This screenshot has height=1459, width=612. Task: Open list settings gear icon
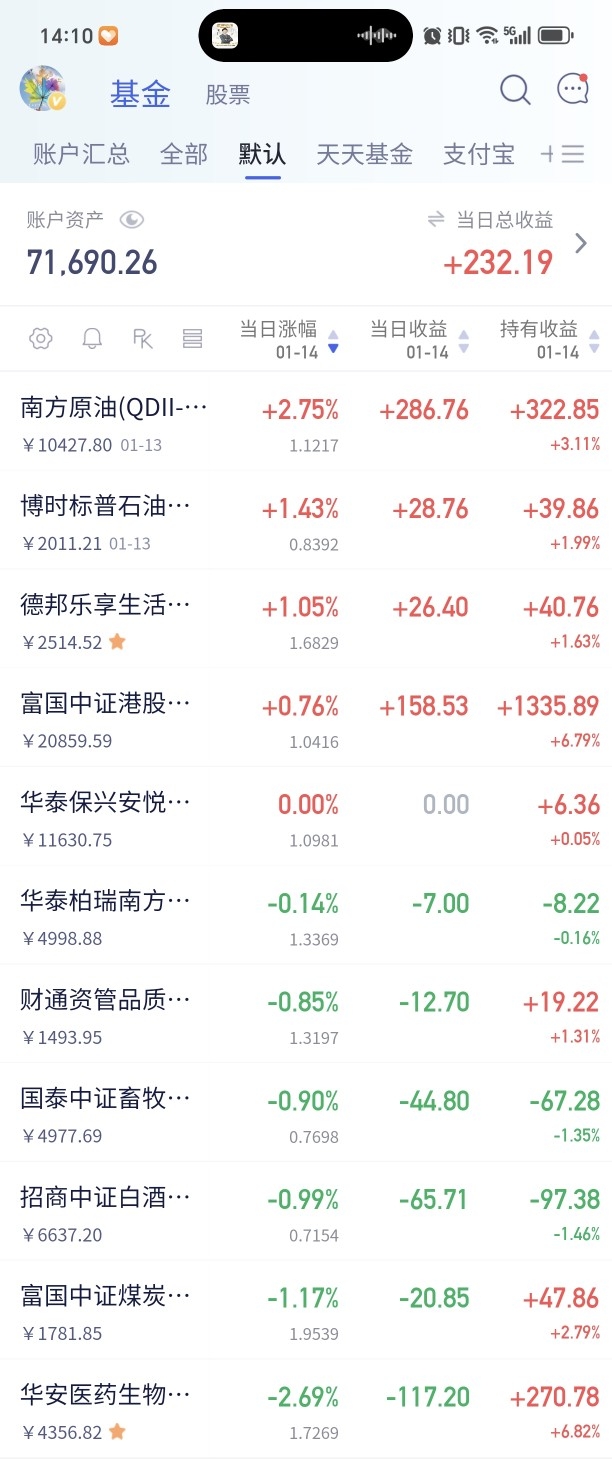41,339
